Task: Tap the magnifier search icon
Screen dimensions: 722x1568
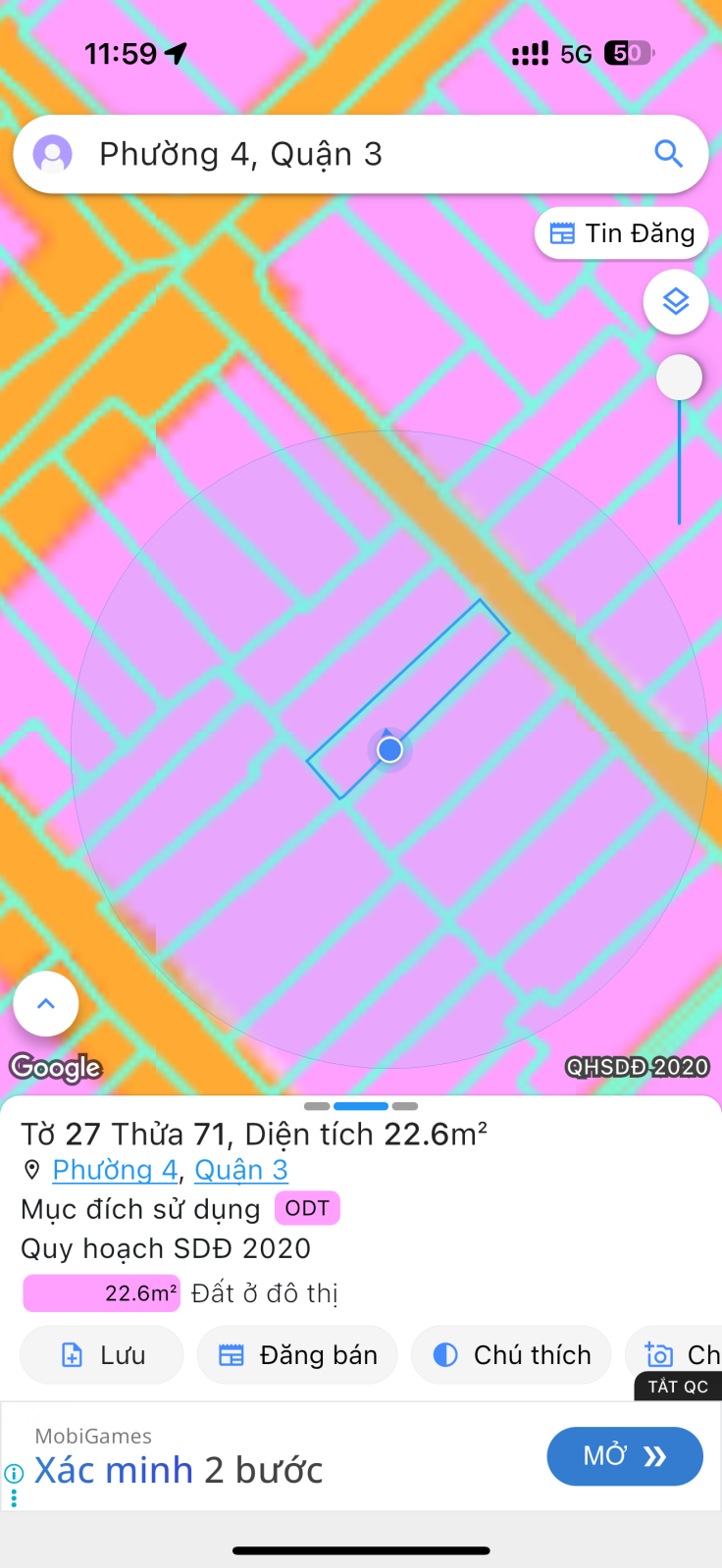Action: pyautogui.click(x=668, y=154)
